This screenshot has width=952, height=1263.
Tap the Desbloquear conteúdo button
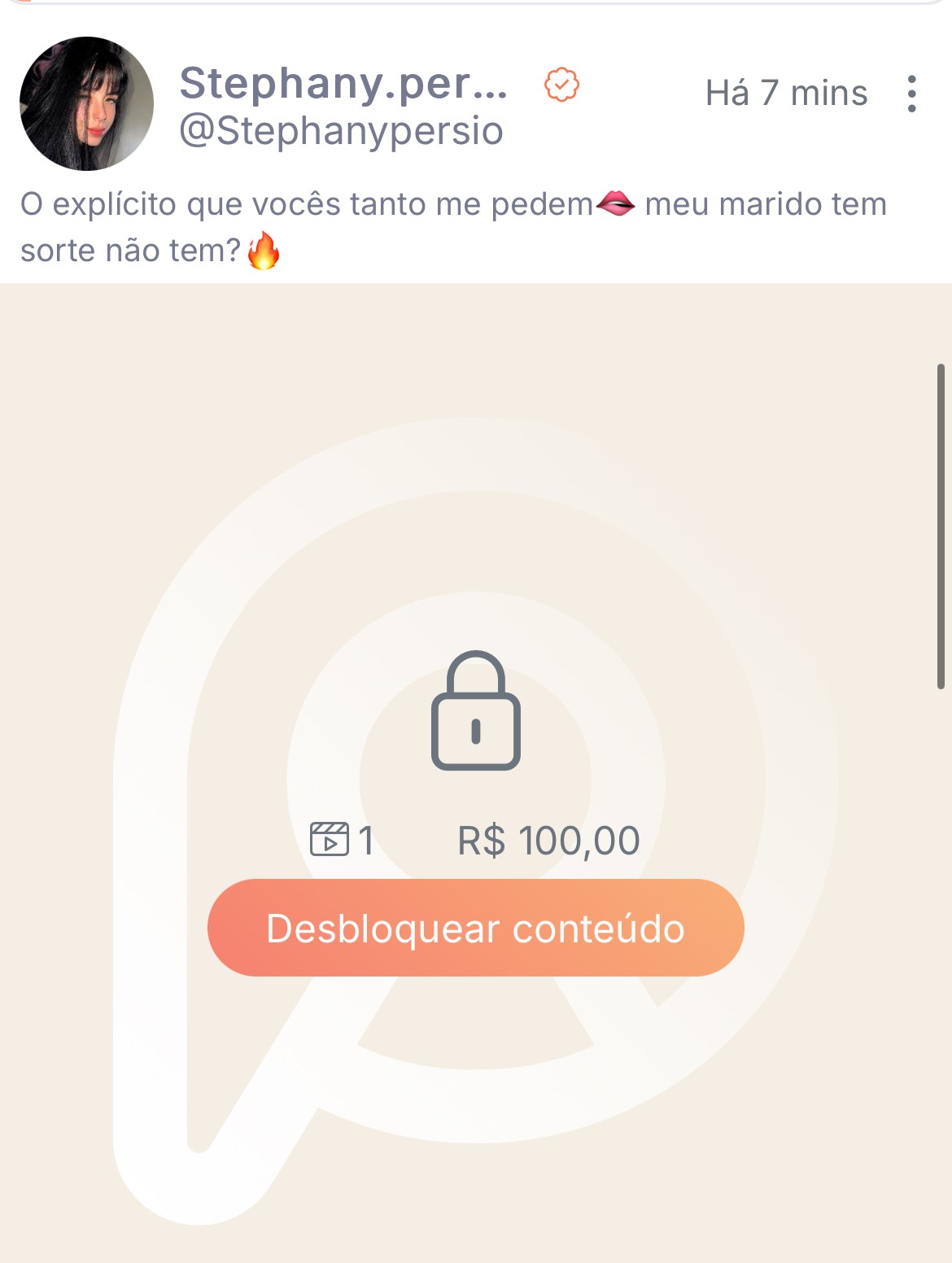point(475,928)
